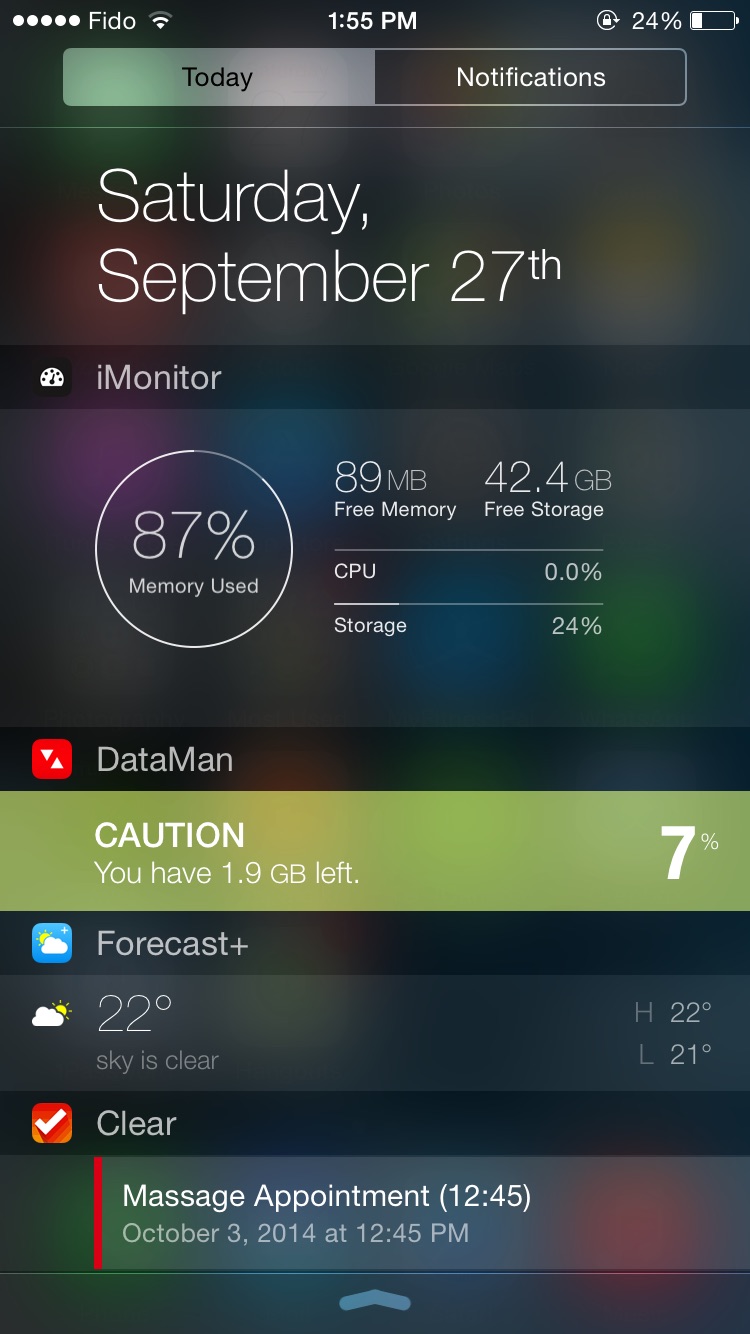Tap the bottom grabber to close Notification Center

pos(375,1300)
